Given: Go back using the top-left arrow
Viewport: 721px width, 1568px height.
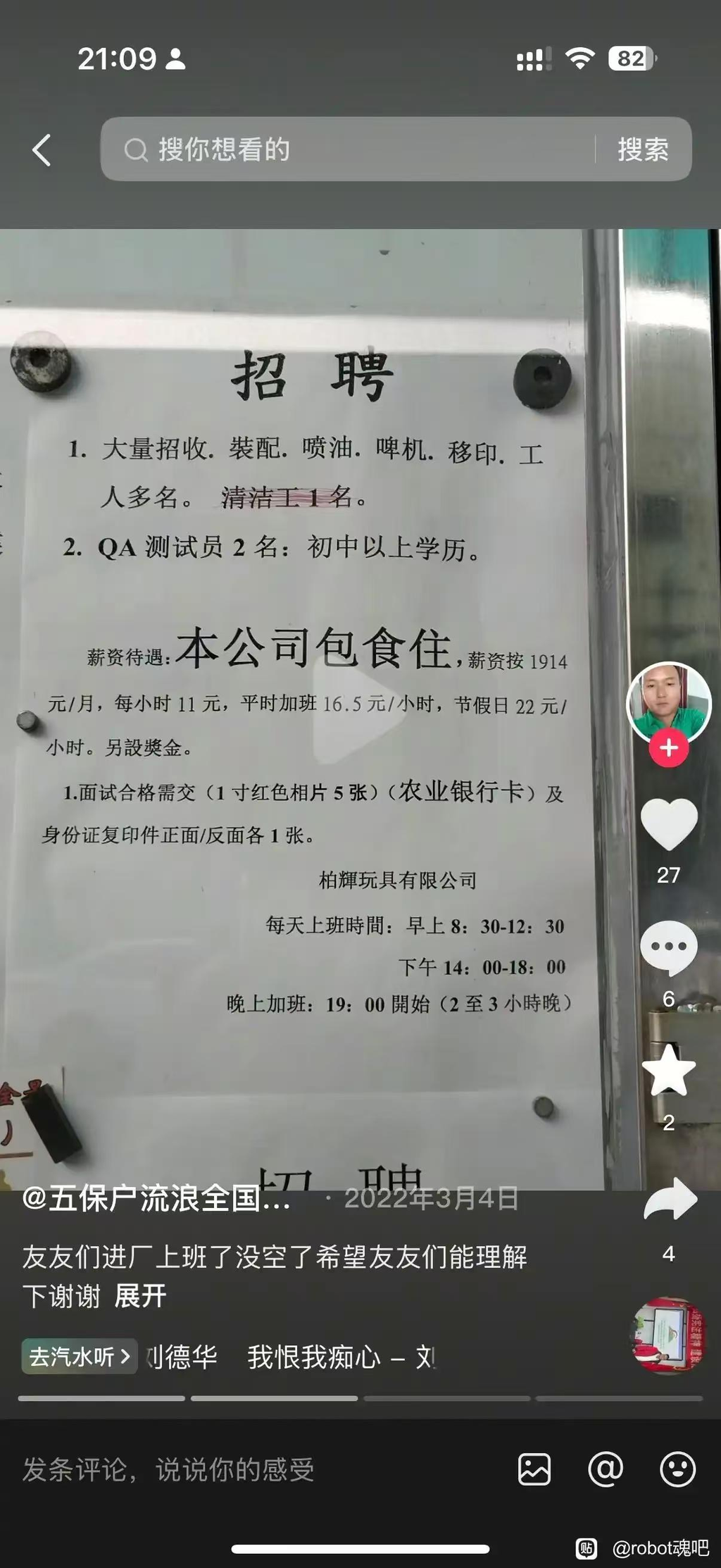Looking at the screenshot, I should coord(42,150).
